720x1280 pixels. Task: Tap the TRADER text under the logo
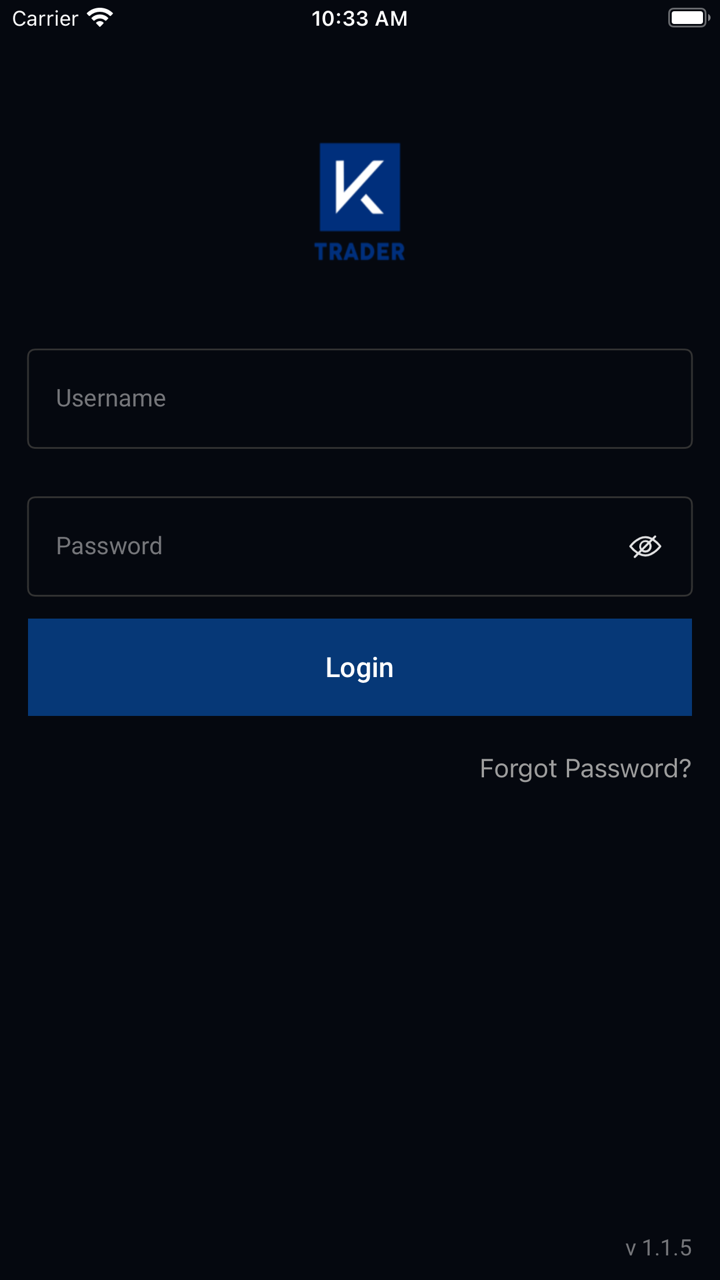tap(360, 252)
